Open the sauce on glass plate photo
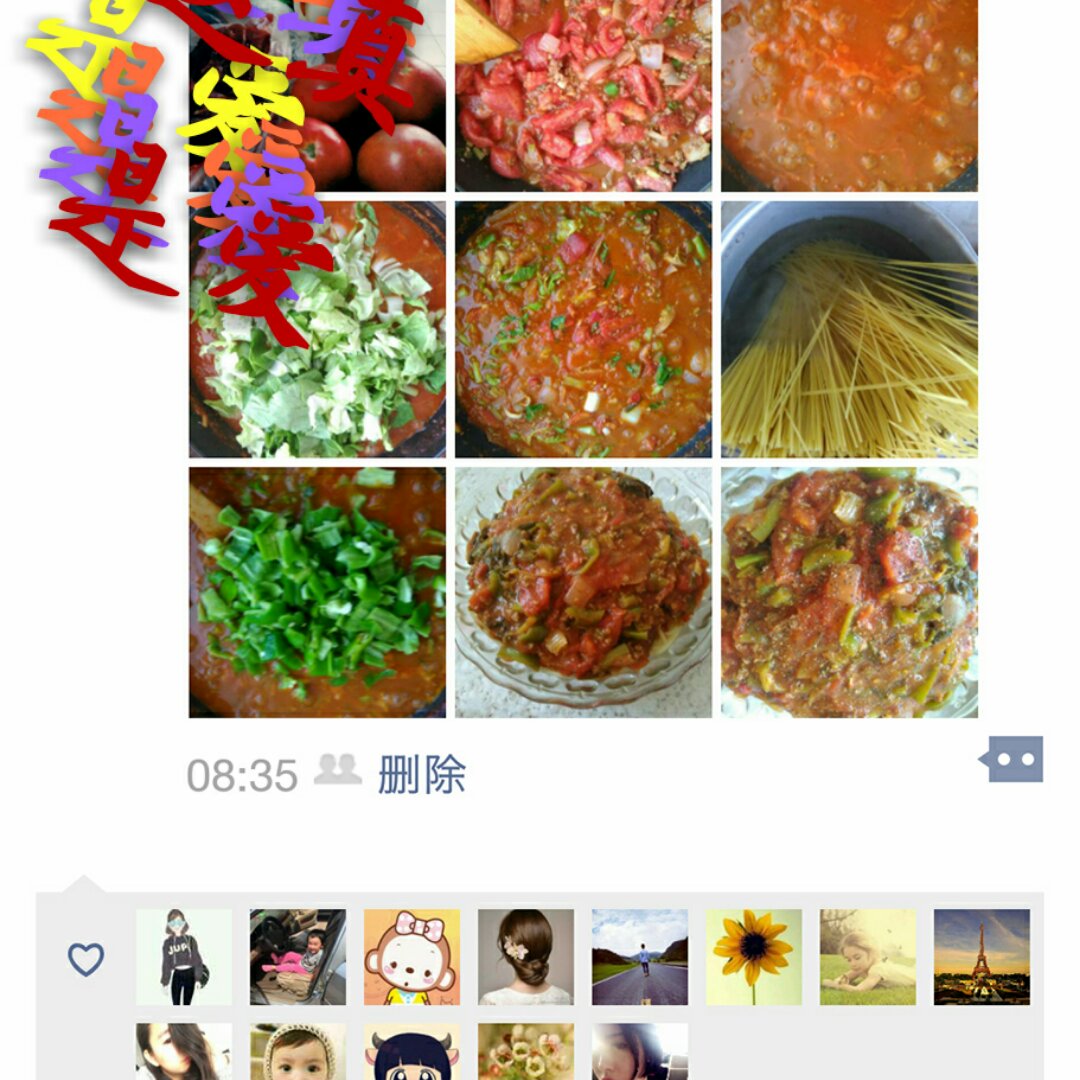The width and height of the screenshot is (1080, 1080). click(x=583, y=592)
